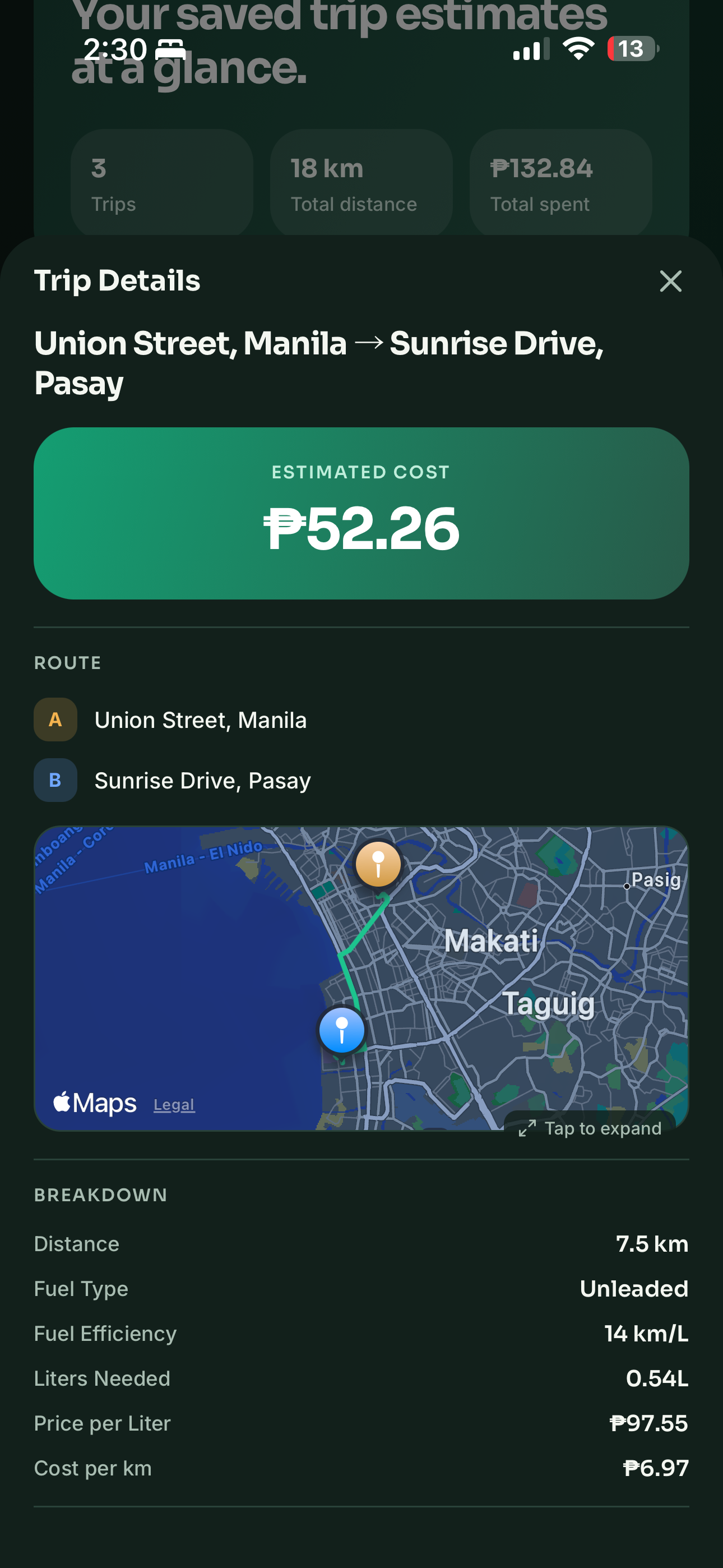The height and width of the screenshot is (1568, 723).
Task: Close the Trip Details sheet
Action: pos(670,281)
